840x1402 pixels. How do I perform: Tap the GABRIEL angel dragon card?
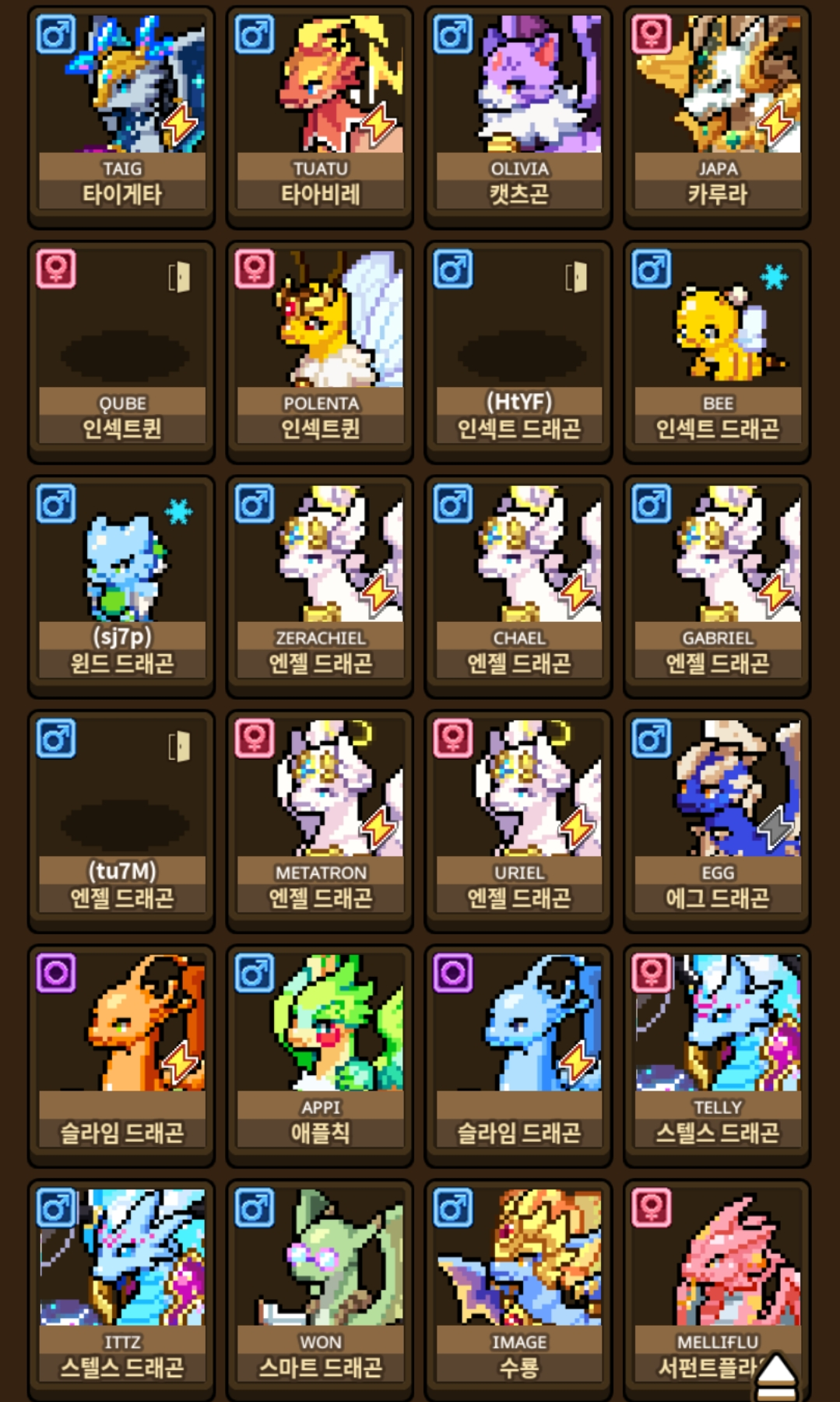tap(717, 587)
